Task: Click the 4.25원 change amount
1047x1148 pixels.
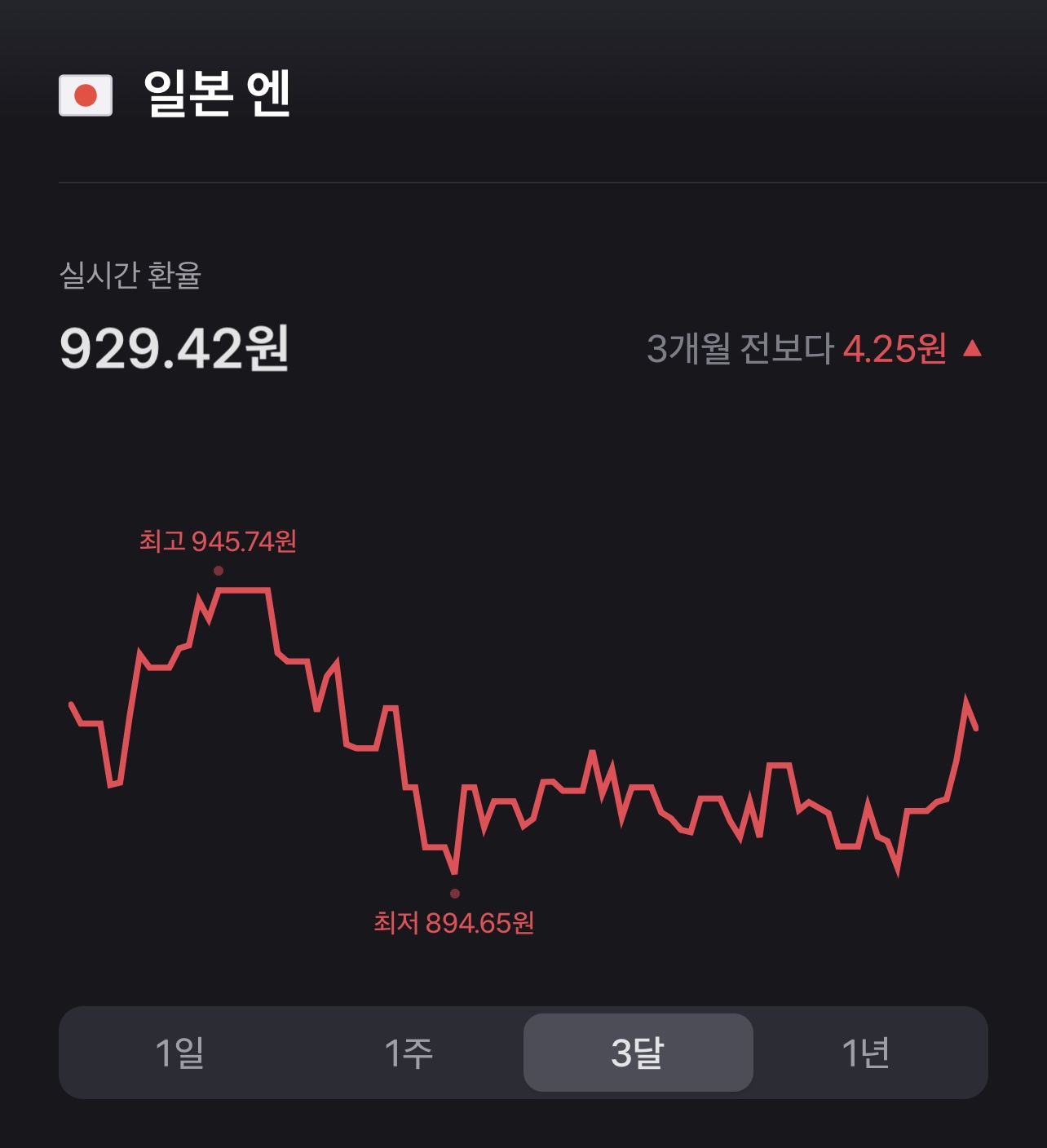Action: 894,348
